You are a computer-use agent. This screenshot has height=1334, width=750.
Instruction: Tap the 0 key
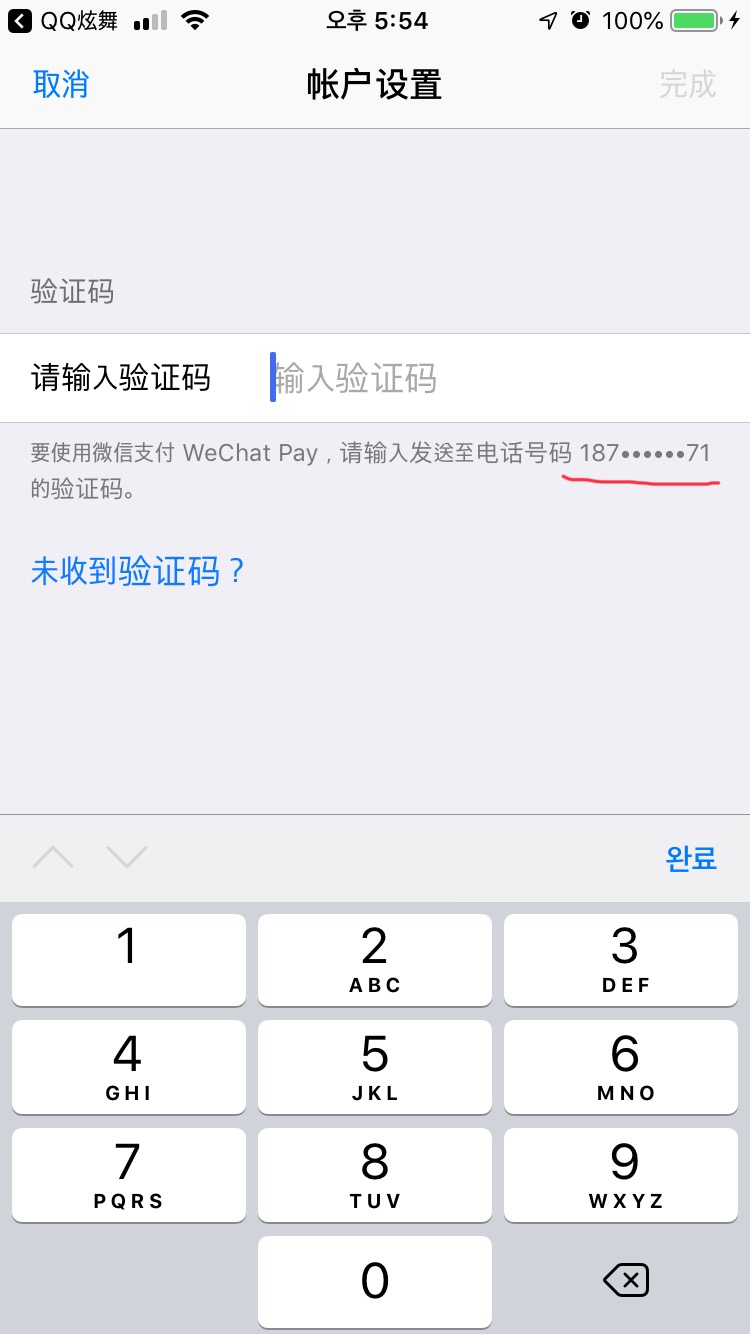(374, 1281)
